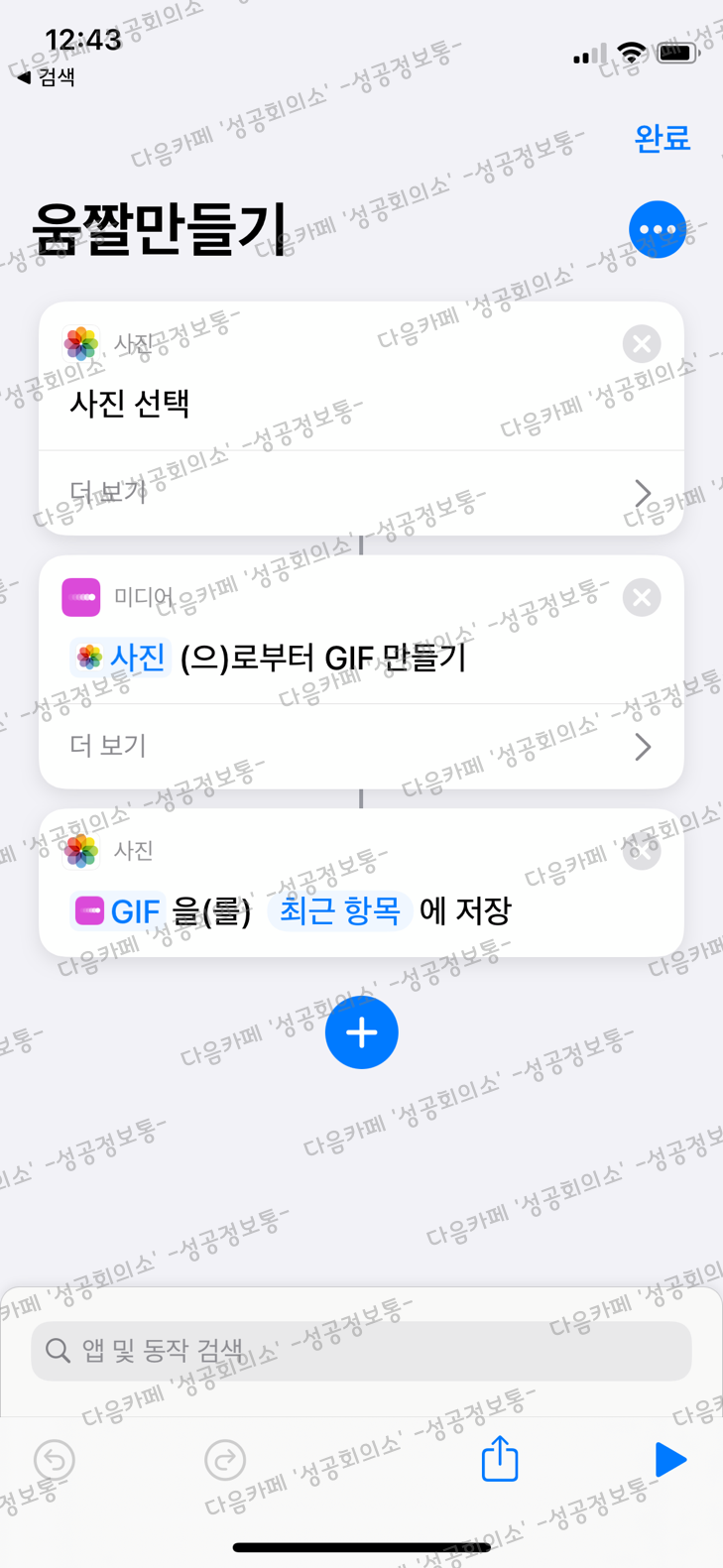The width and height of the screenshot is (723, 1568).
Task: Open the 최근 항목 album selector
Action: 340,911
